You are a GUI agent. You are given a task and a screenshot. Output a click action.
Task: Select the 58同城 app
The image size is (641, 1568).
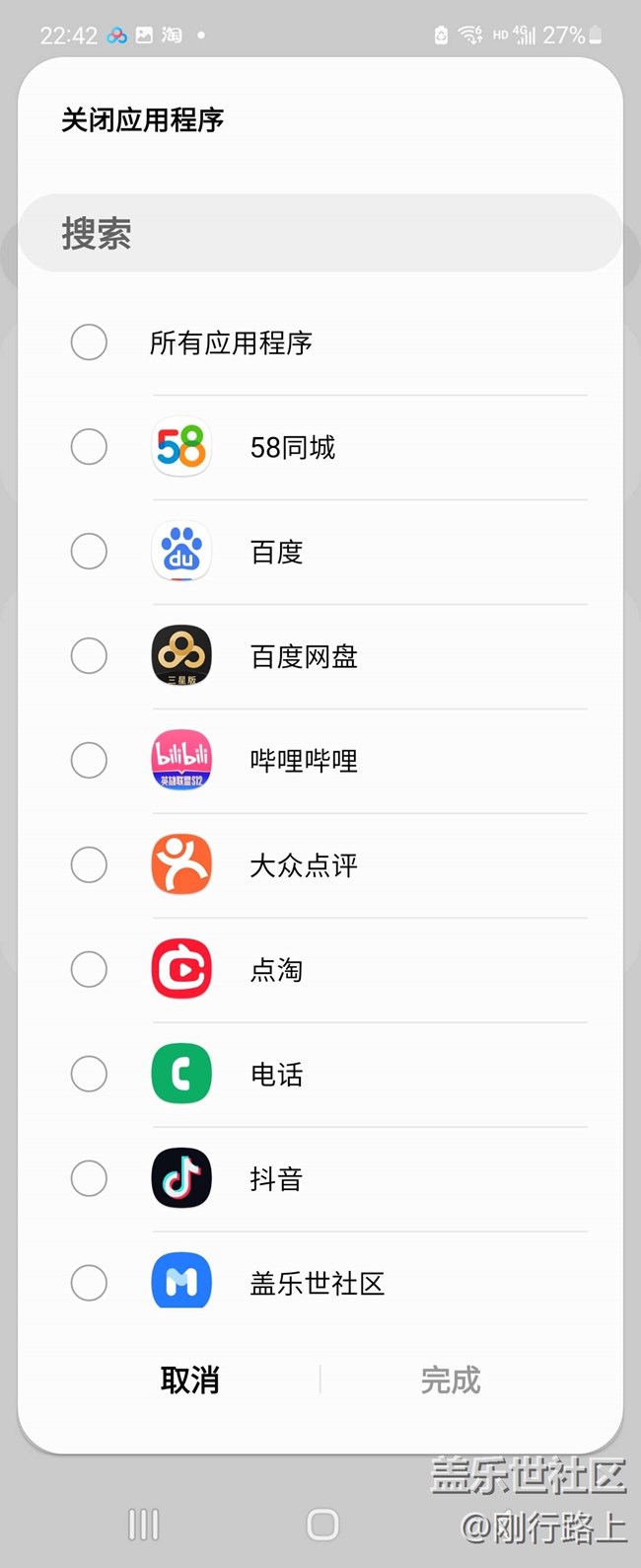click(89, 447)
